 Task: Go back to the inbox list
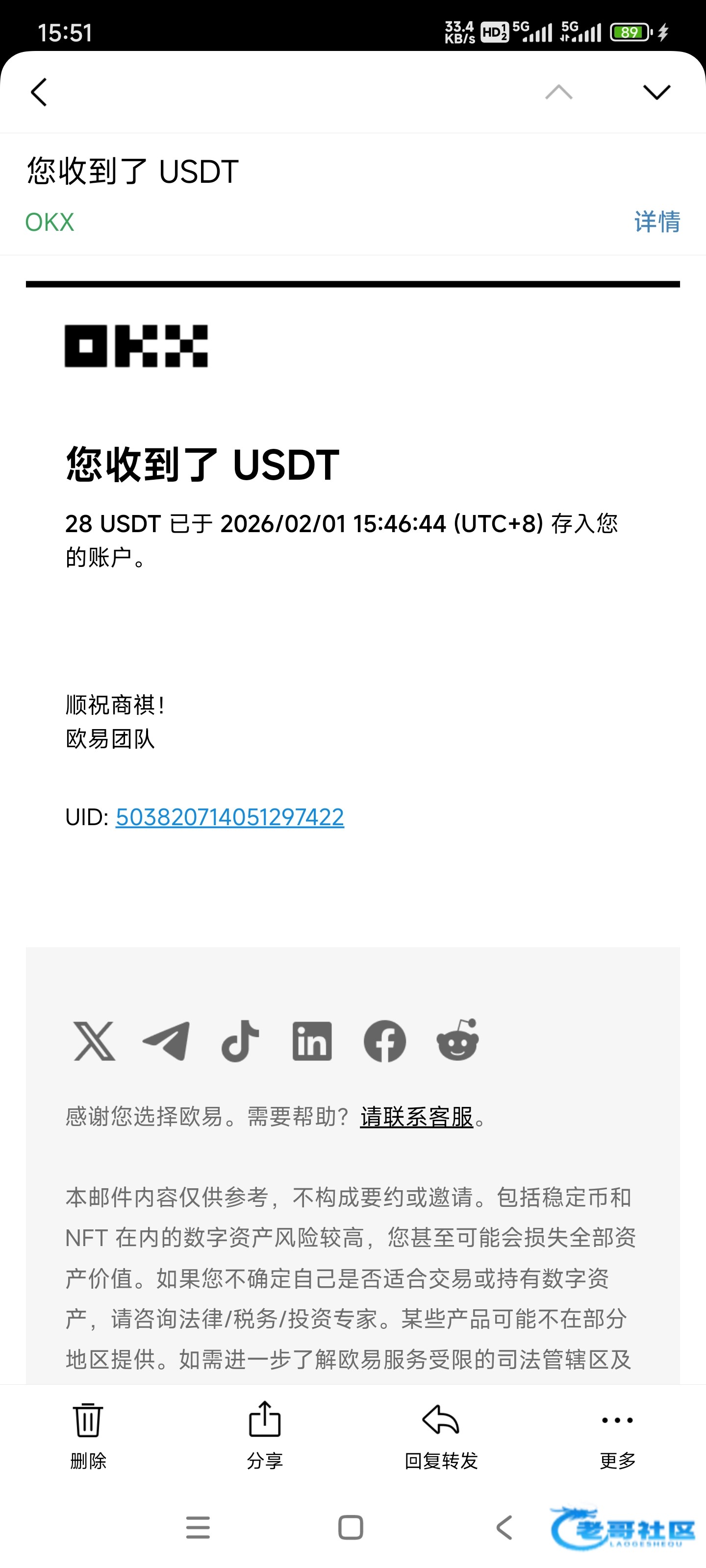point(39,93)
